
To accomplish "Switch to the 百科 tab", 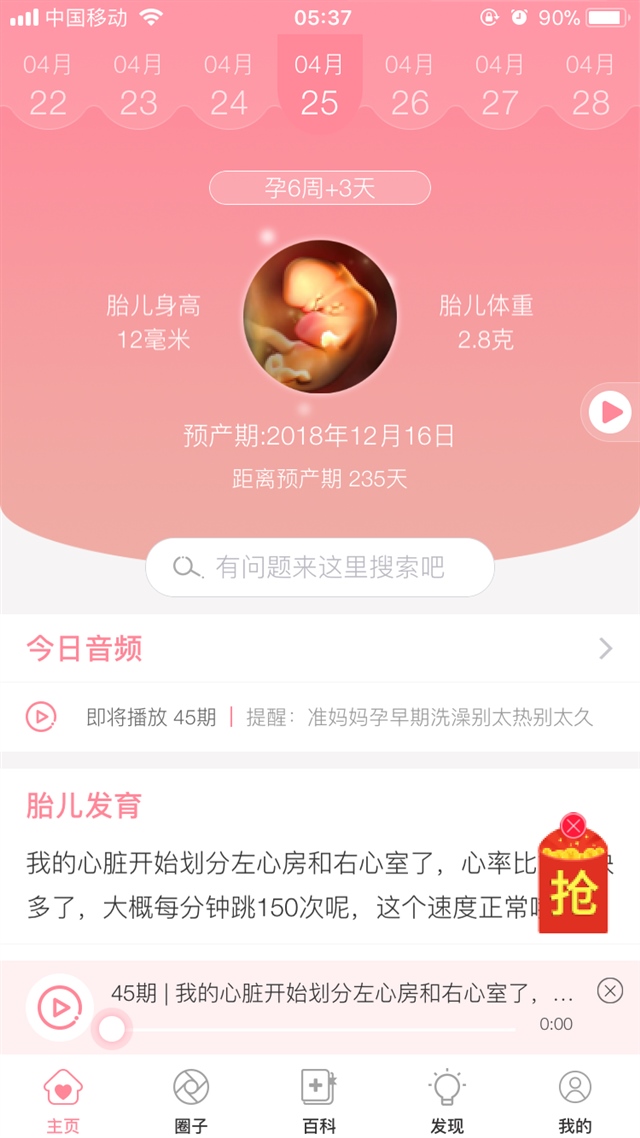I will pyautogui.click(x=319, y=1099).
